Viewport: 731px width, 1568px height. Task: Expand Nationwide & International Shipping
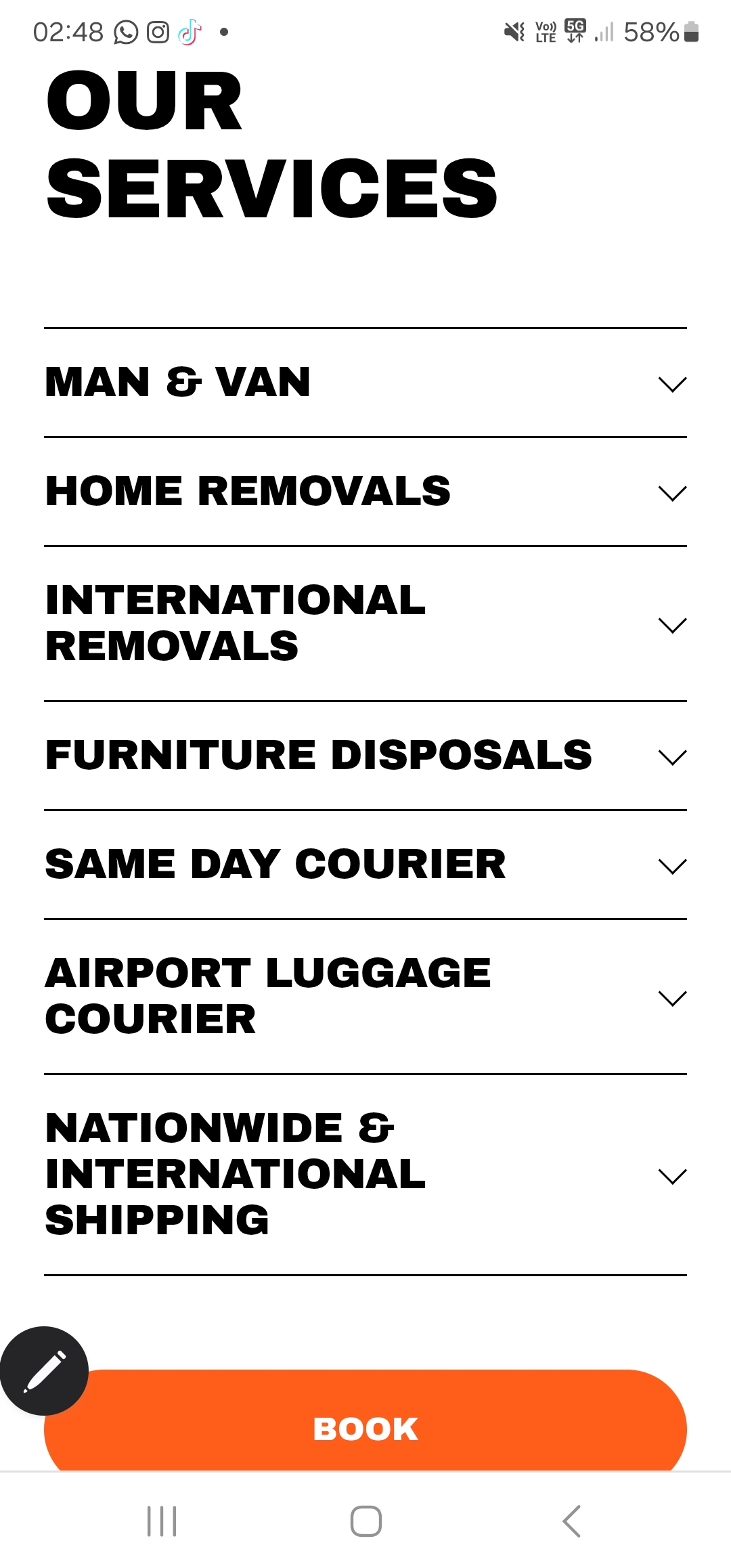365,1175
